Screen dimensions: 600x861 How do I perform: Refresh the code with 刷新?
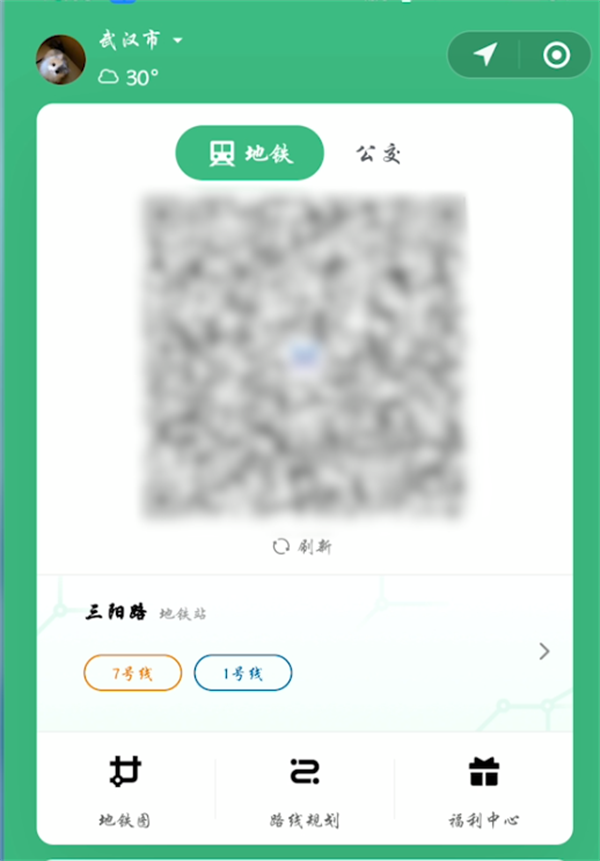[x=302, y=546]
